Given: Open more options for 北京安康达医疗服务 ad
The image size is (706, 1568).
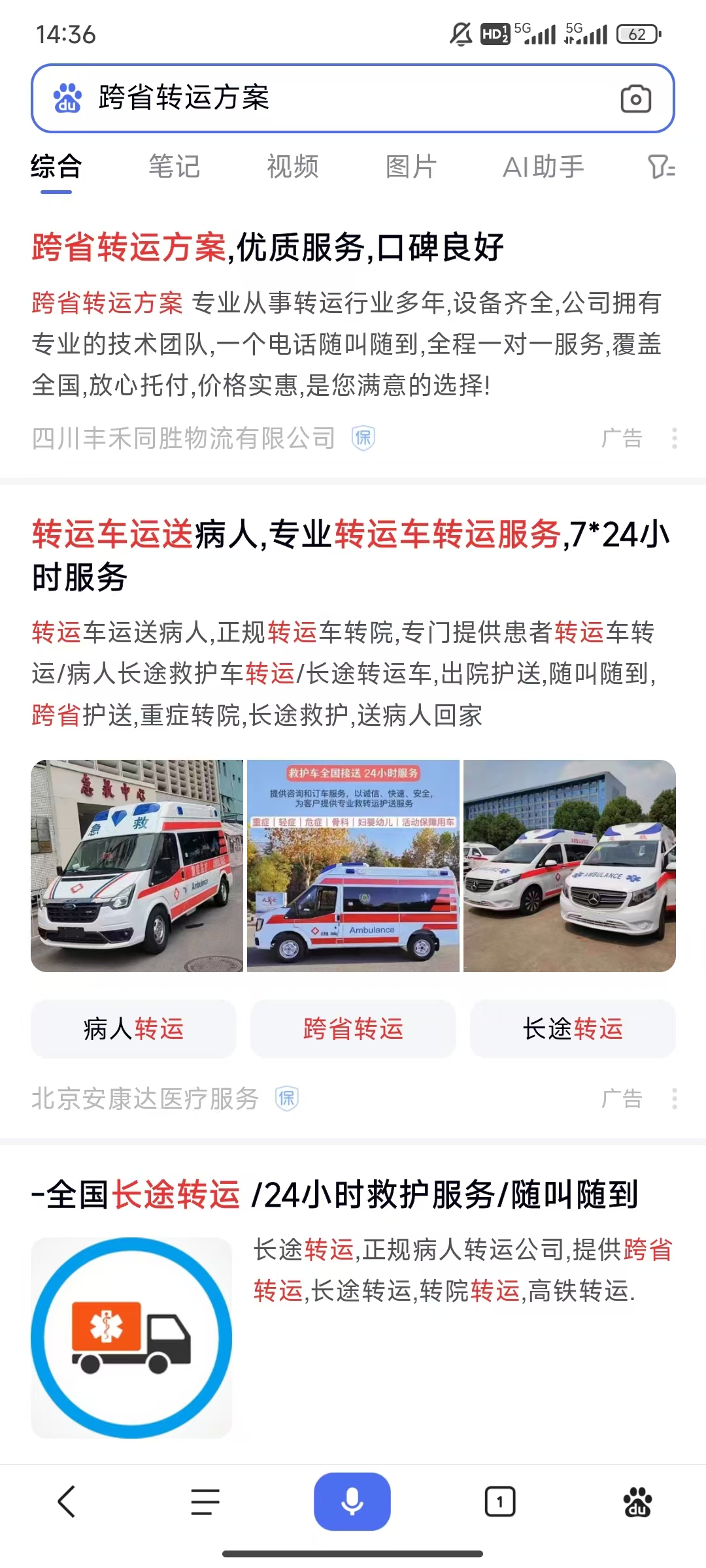Looking at the screenshot, I should [x=674, y=1098].
